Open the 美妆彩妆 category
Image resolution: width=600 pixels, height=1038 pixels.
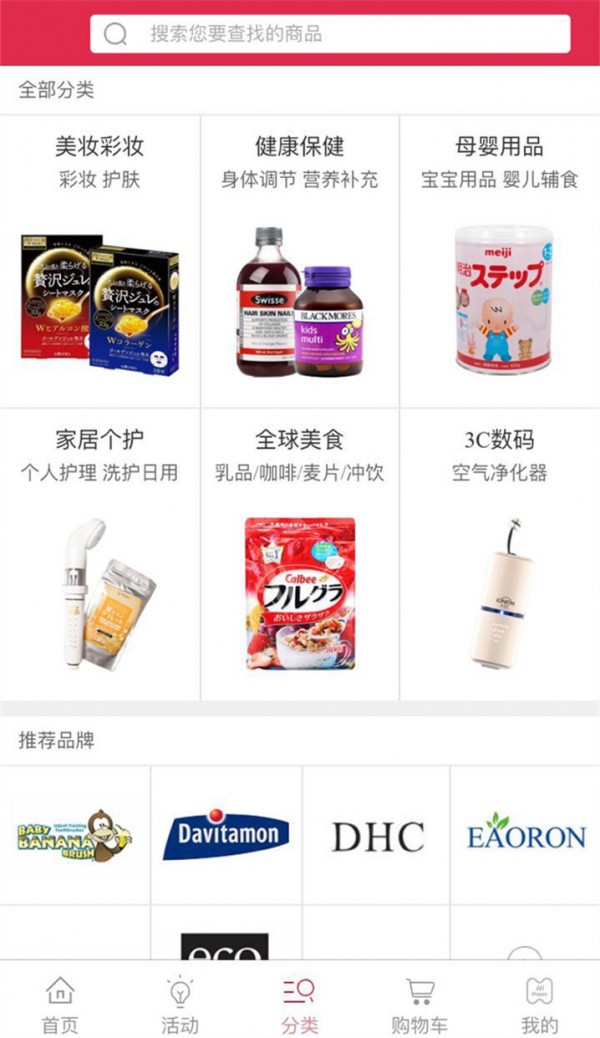[x=100, y=261]
